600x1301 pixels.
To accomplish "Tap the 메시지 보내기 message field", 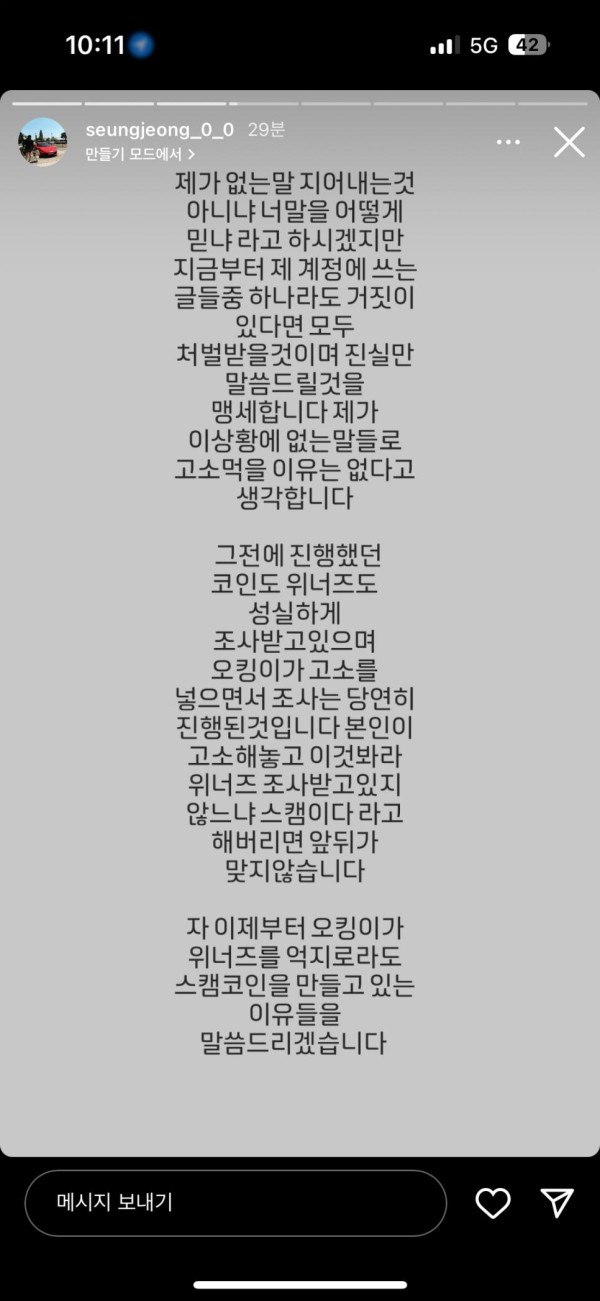I will pyautogui.click(x=235, y=1202).
